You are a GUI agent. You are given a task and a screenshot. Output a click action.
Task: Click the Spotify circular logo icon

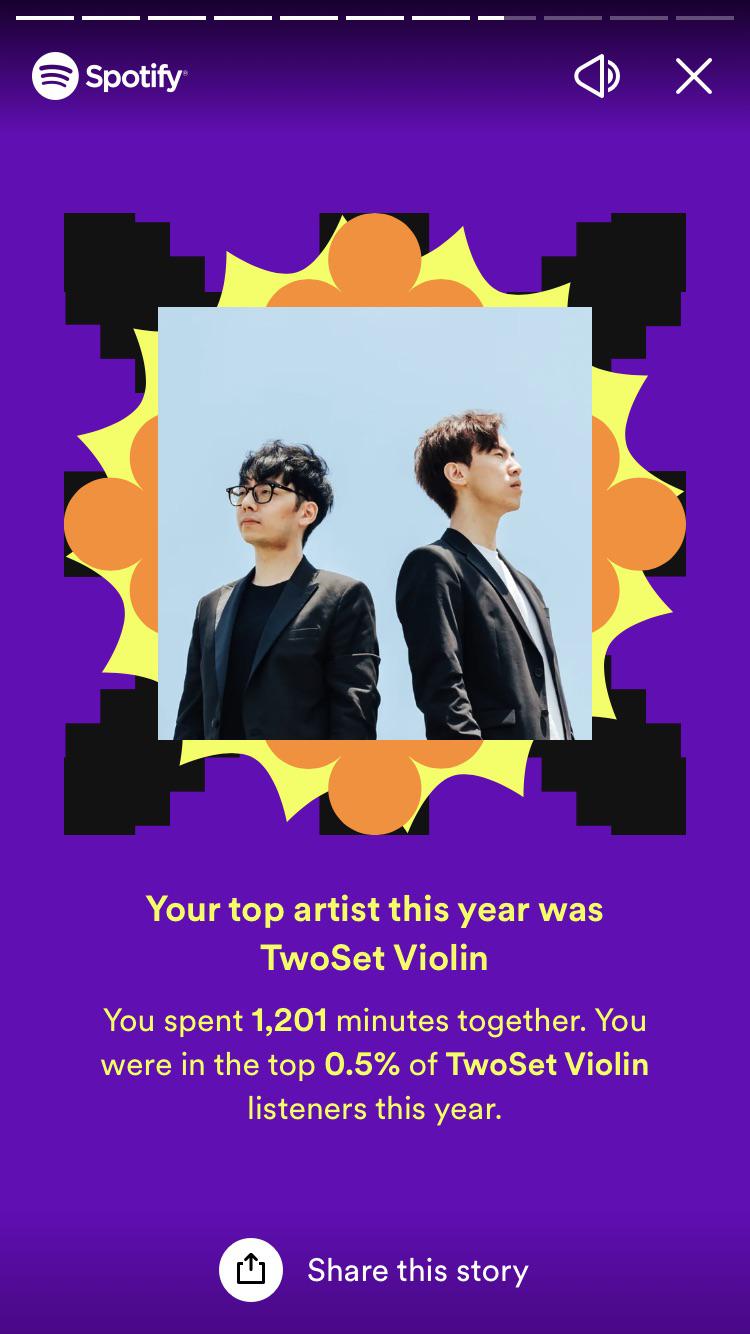coord(57,75)
